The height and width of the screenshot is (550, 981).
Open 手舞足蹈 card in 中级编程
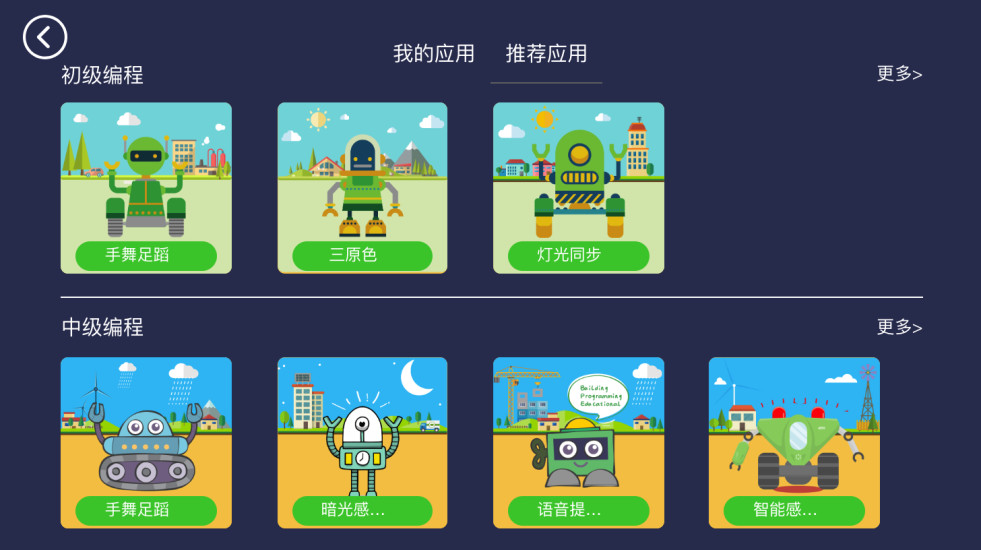click(x=146, y=442)
